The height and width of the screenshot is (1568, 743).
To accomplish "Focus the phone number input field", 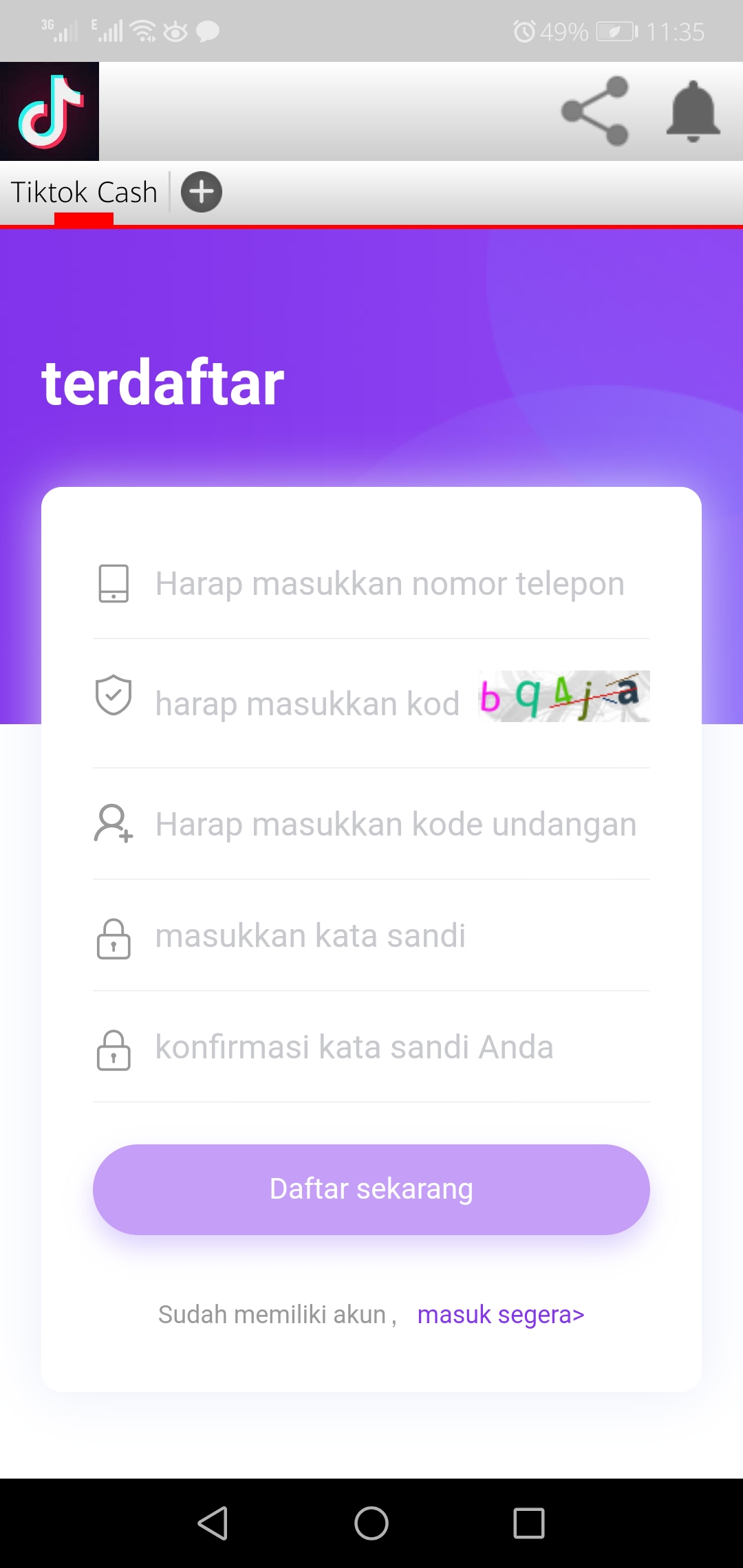I will (389, 584).
